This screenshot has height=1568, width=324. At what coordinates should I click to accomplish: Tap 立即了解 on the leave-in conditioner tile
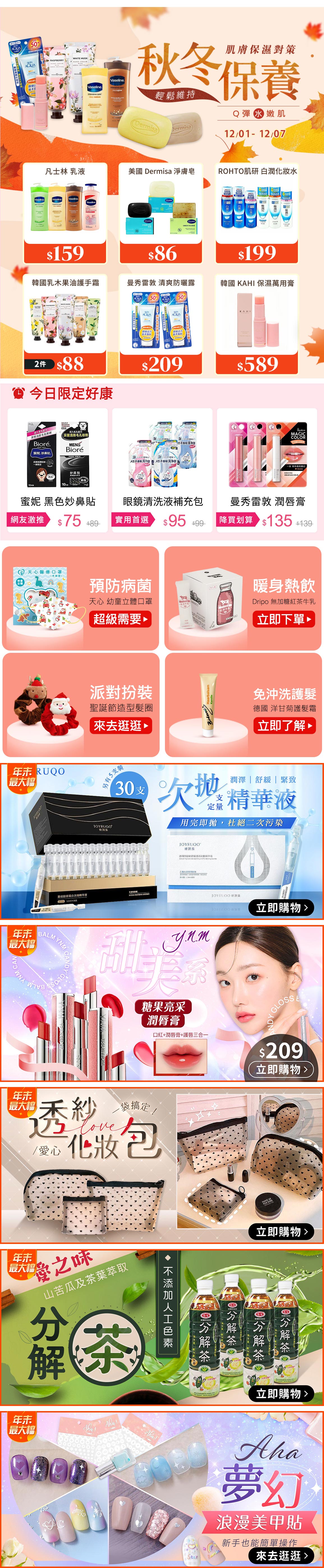(x=284, y=726)
